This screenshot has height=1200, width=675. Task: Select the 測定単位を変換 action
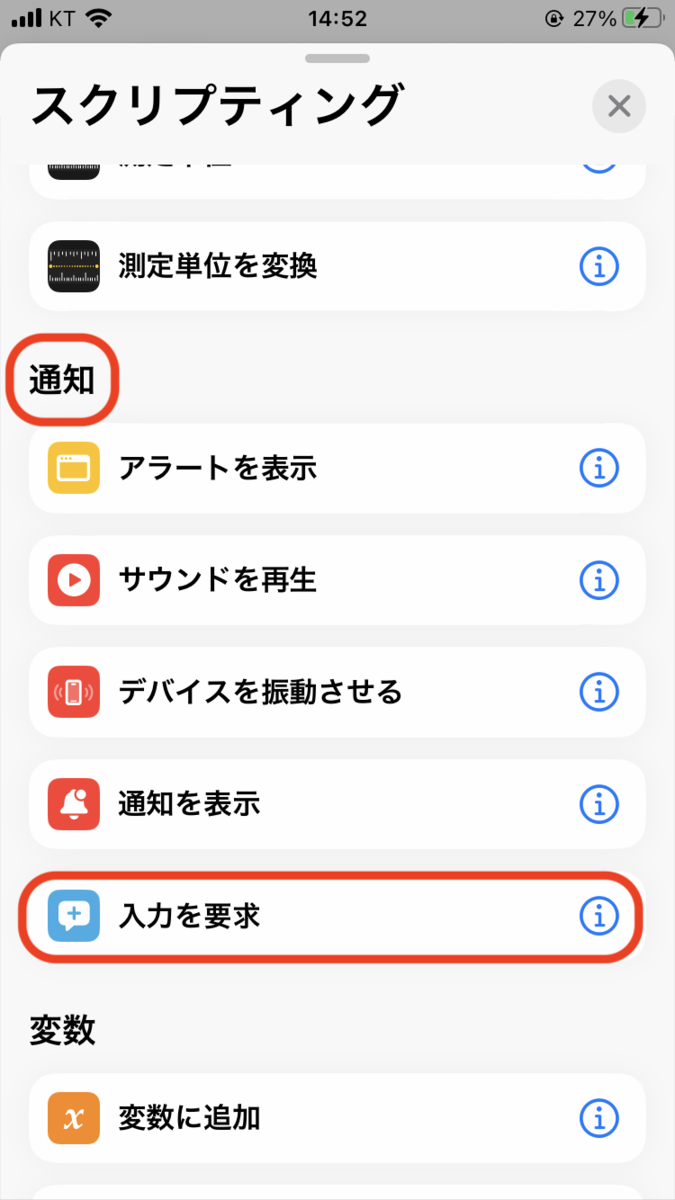[218, 266]
